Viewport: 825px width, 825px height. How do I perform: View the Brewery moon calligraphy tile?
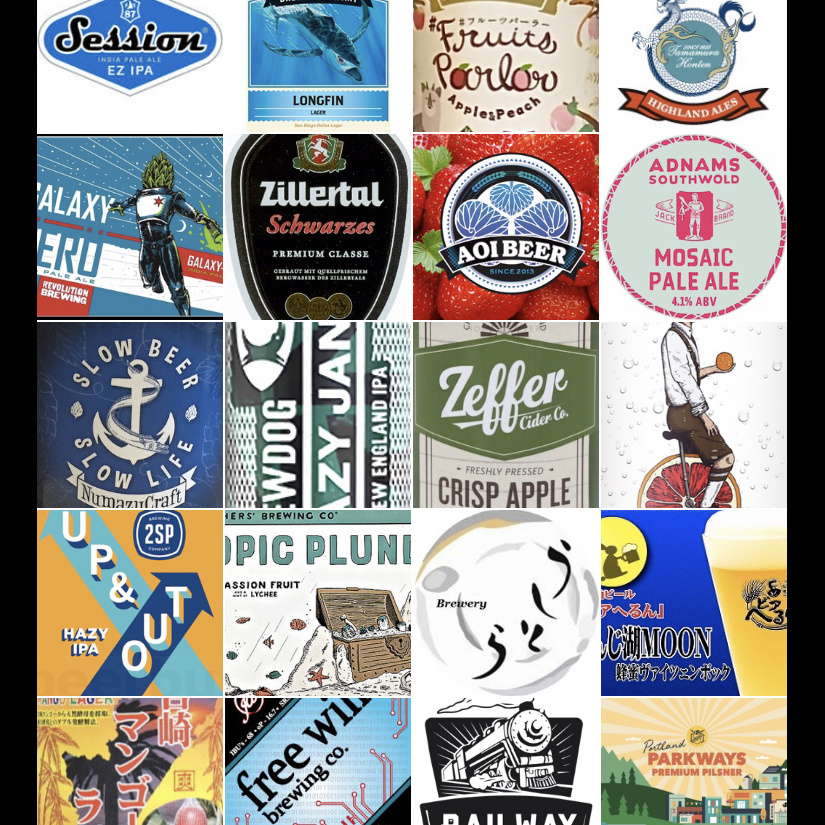click(x=505, y=602)
